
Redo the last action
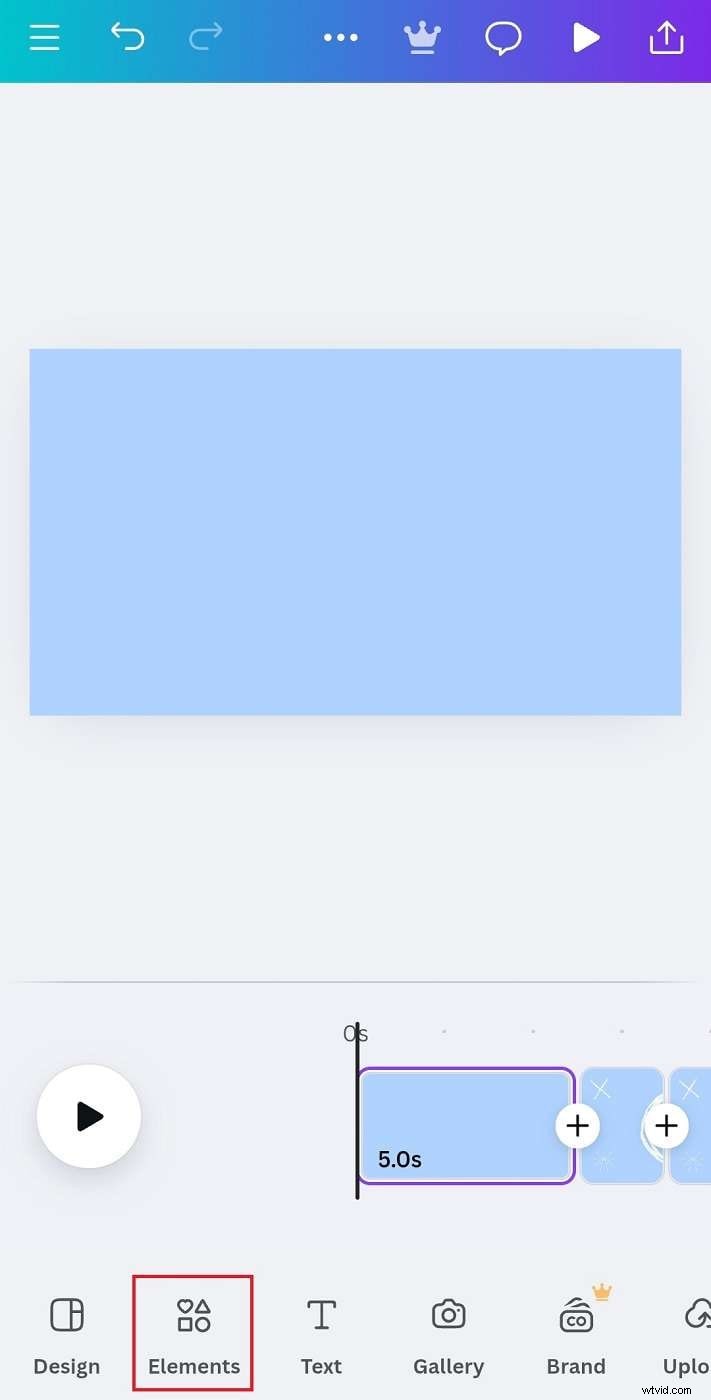pos(206,38)
